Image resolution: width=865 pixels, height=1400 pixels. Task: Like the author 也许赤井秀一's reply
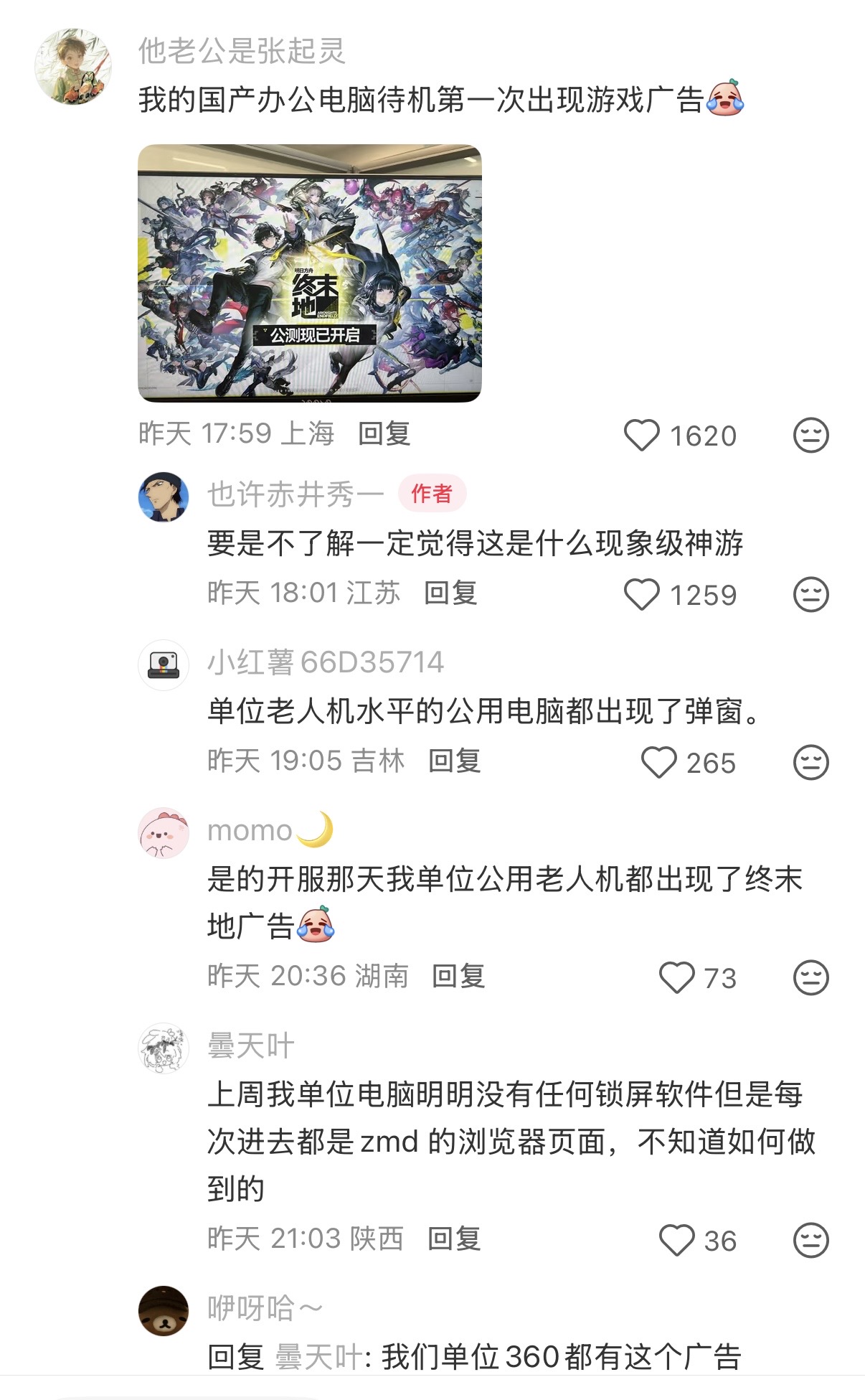[641, 594]
